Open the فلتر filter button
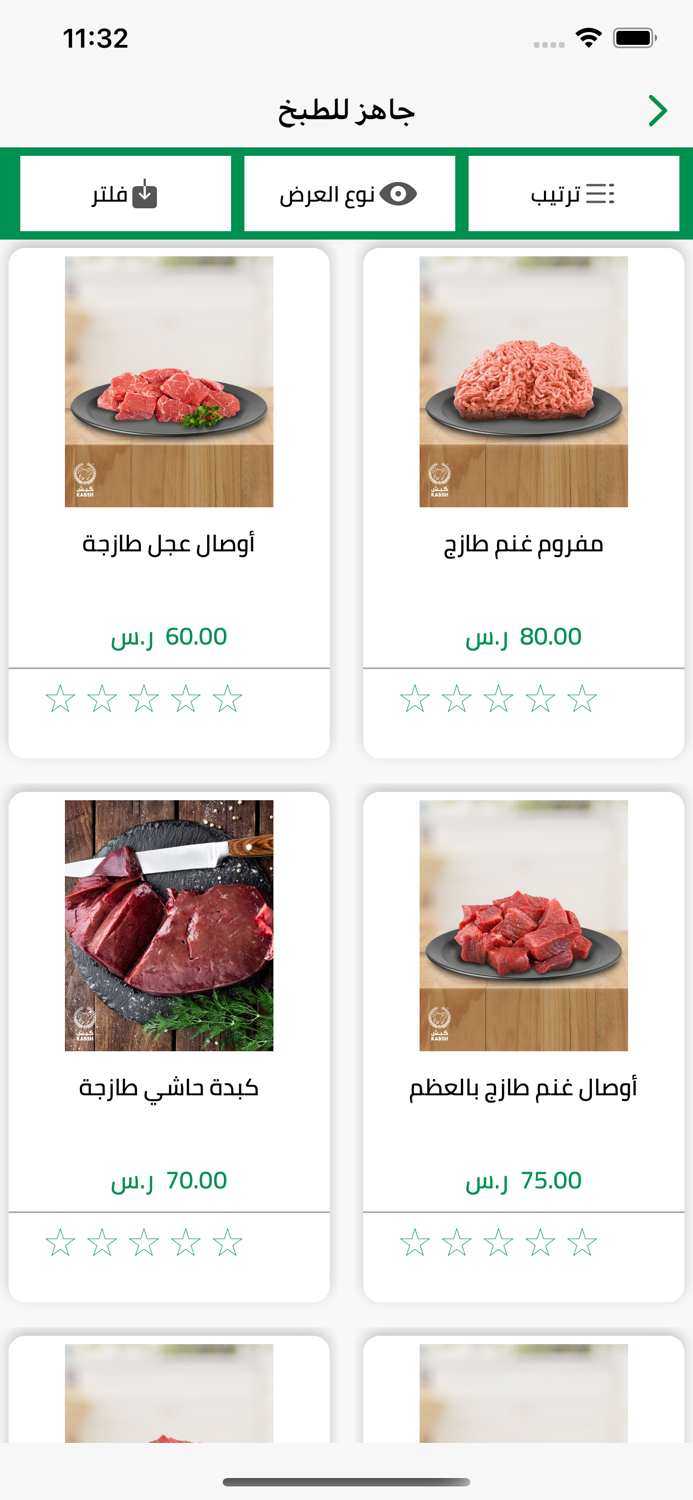 [125, 194]
